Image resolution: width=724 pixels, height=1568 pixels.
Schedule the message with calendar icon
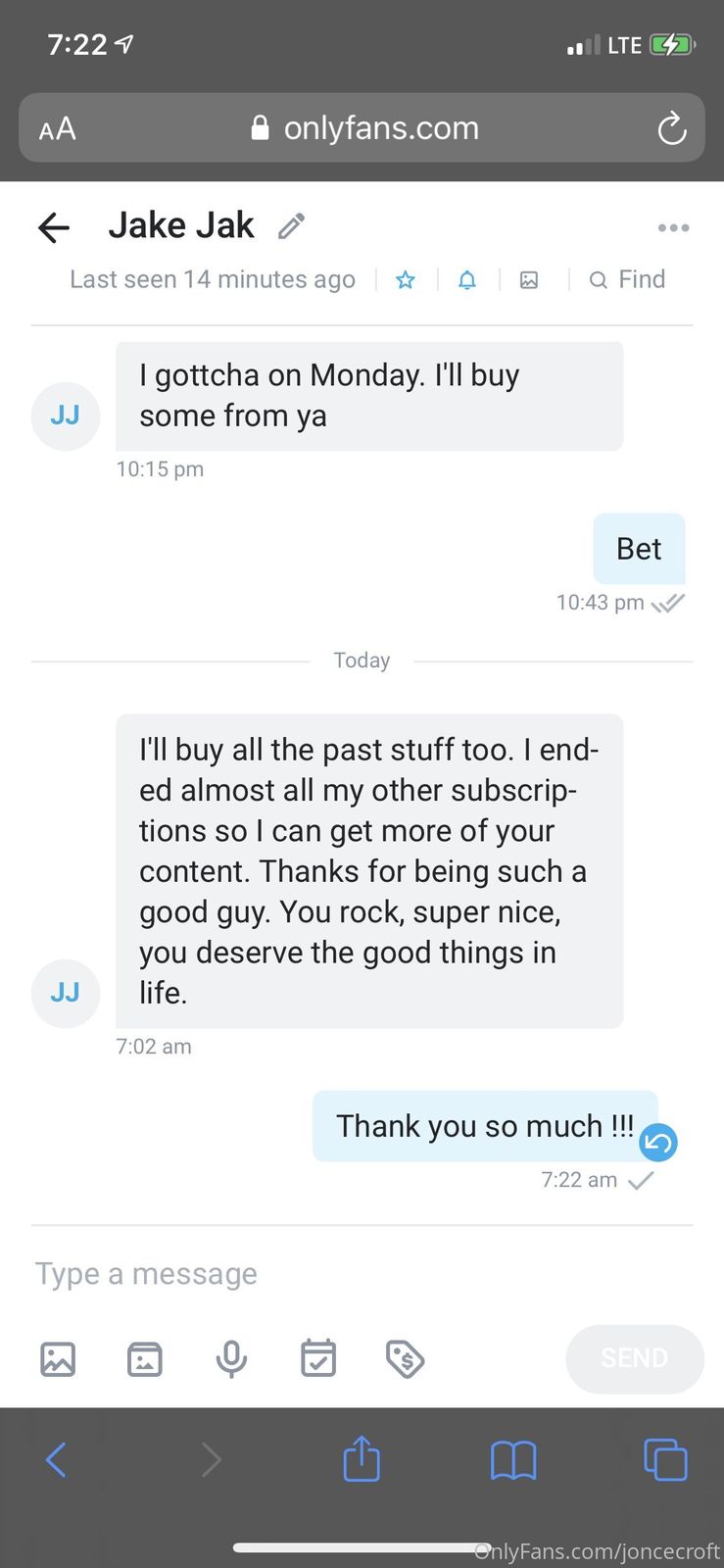click(318, 1359)
